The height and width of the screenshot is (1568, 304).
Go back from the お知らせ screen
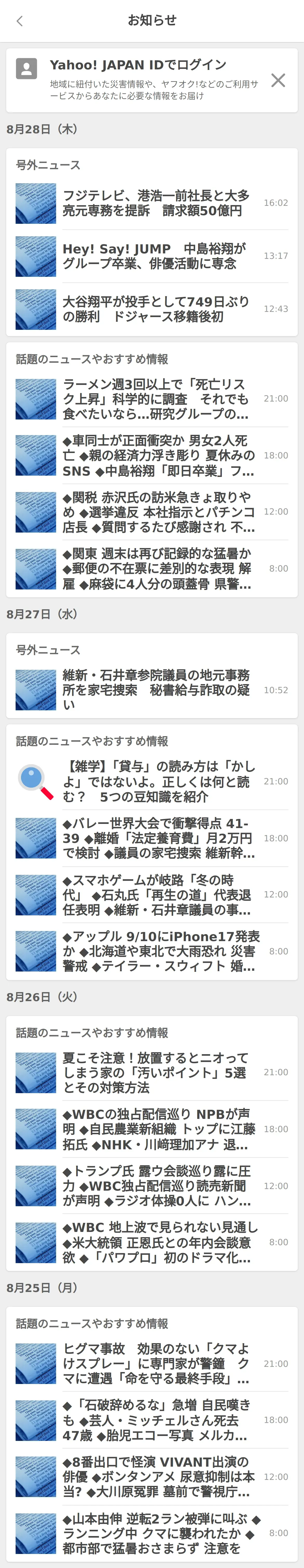(x=19, y=21)
